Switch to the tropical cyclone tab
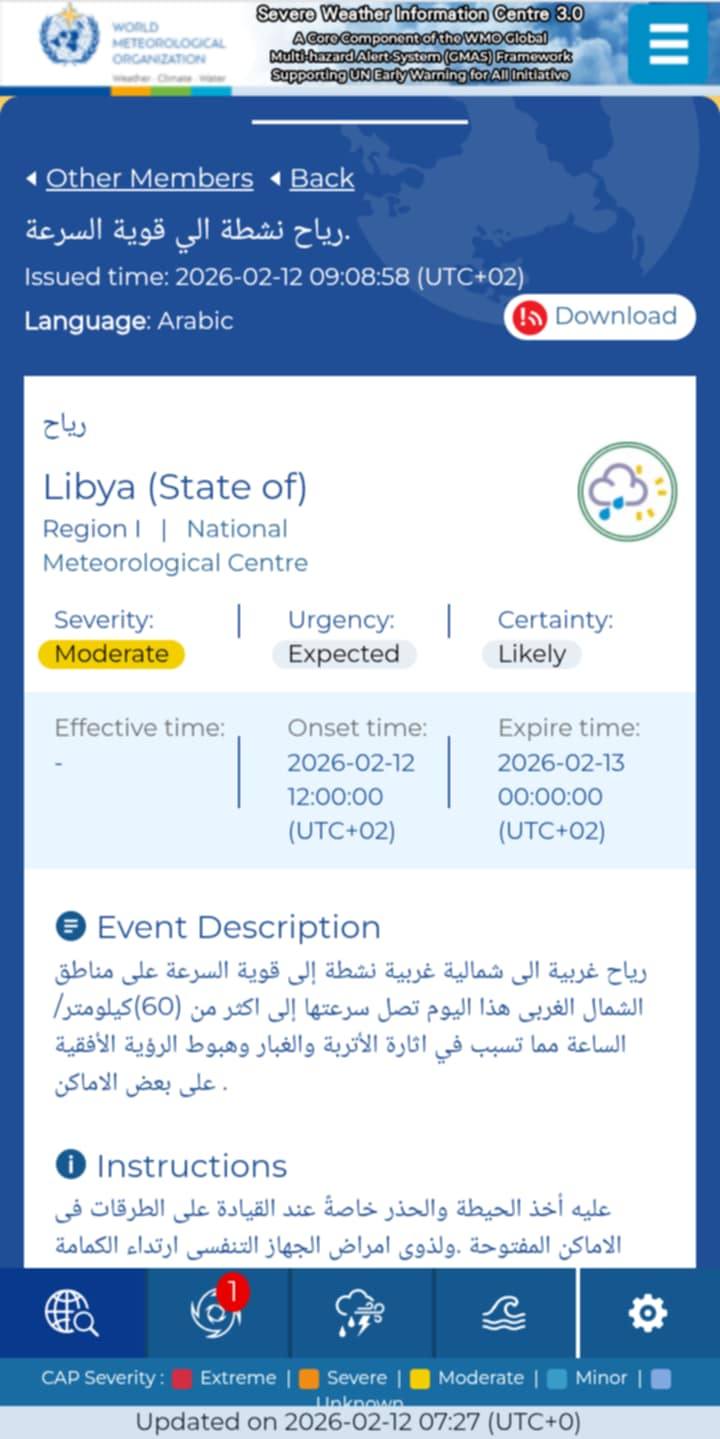 tap(218, 1313)
